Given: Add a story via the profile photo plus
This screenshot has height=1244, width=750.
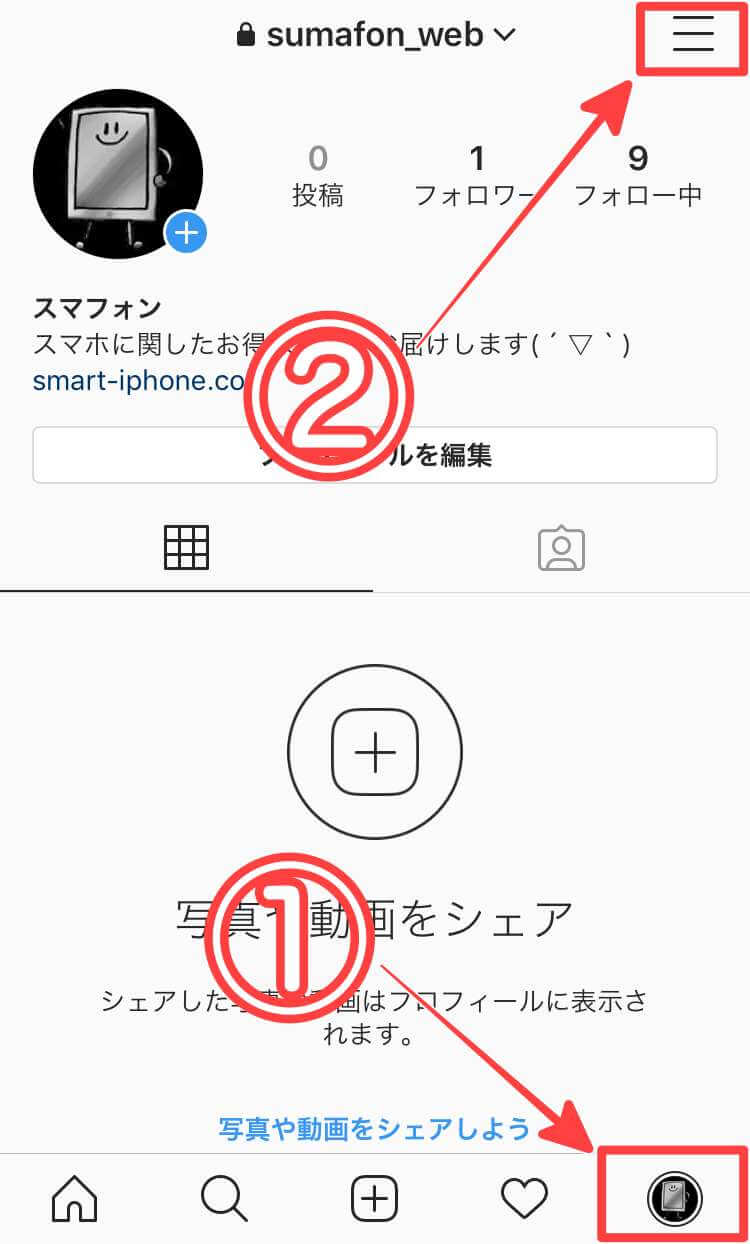Looking at the screenshot, I should point(186,234).
